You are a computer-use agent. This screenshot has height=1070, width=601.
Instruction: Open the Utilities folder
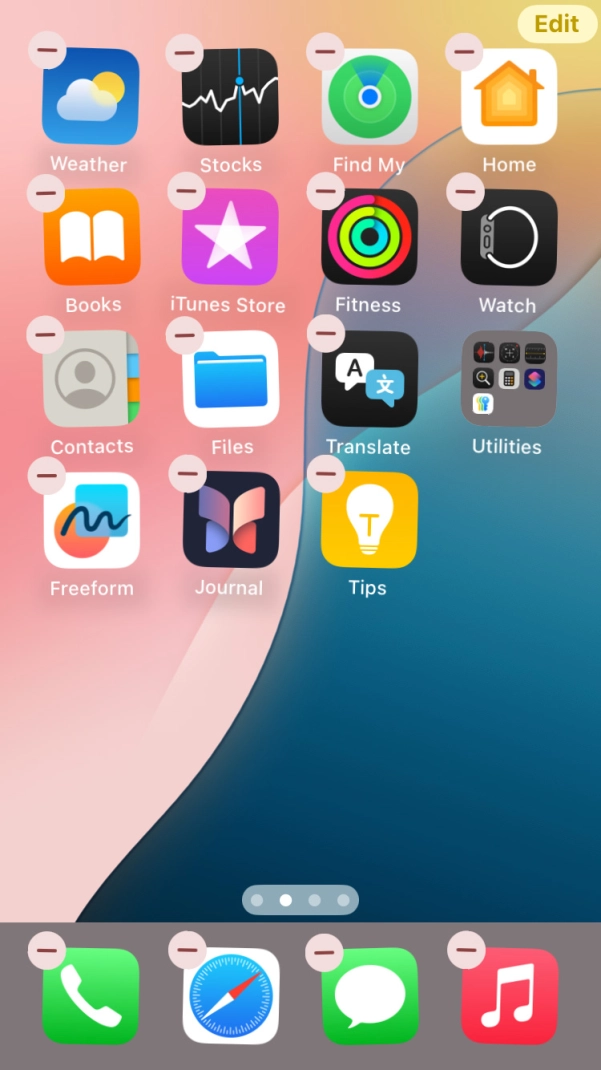pyautogui.click(x=509, y=379)
